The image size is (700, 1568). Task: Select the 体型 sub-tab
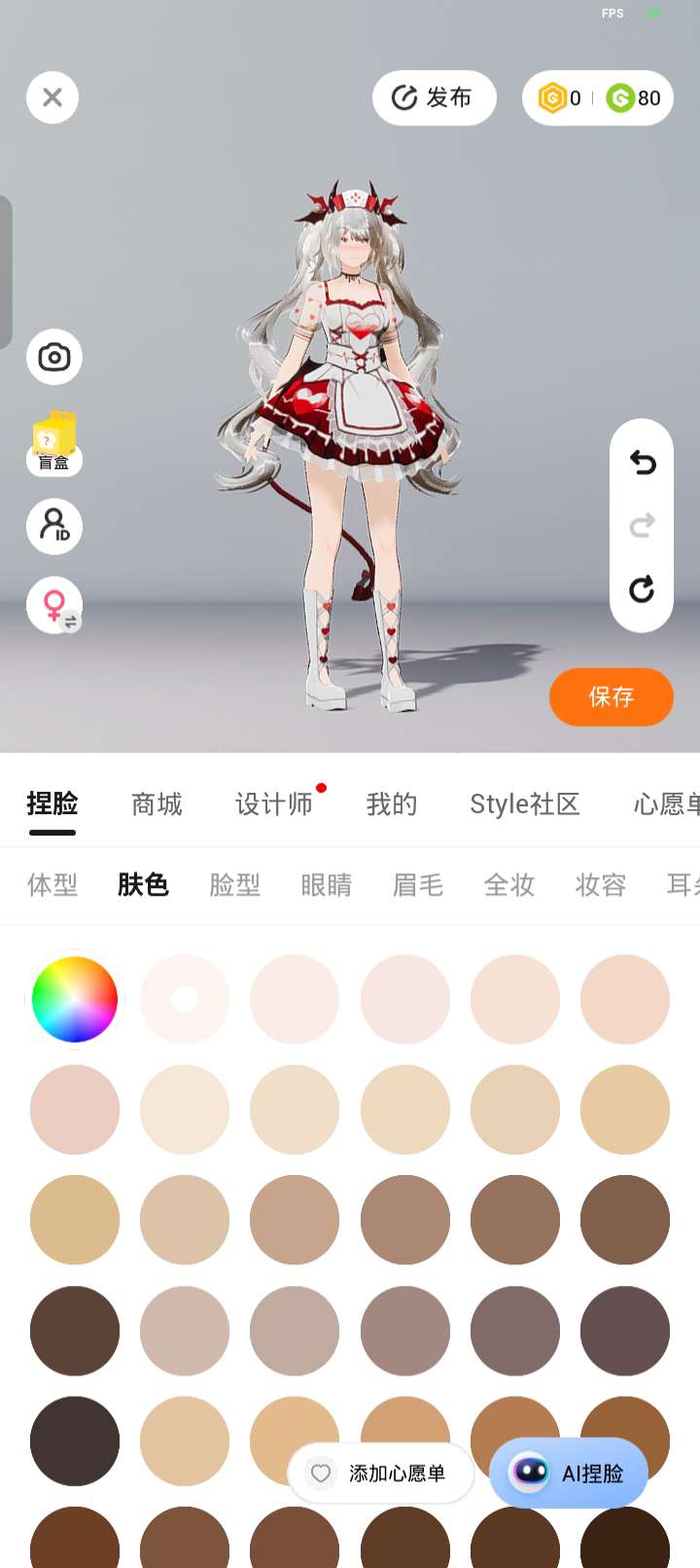coord(52,885)
